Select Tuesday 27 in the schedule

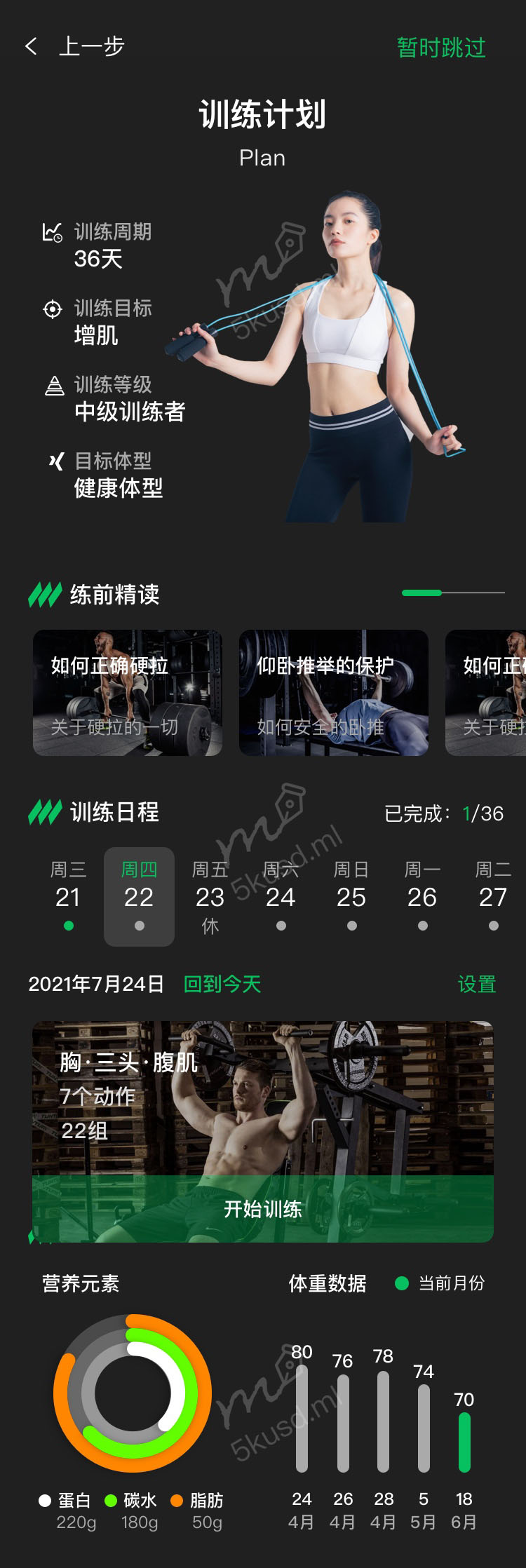coord(493,897)
